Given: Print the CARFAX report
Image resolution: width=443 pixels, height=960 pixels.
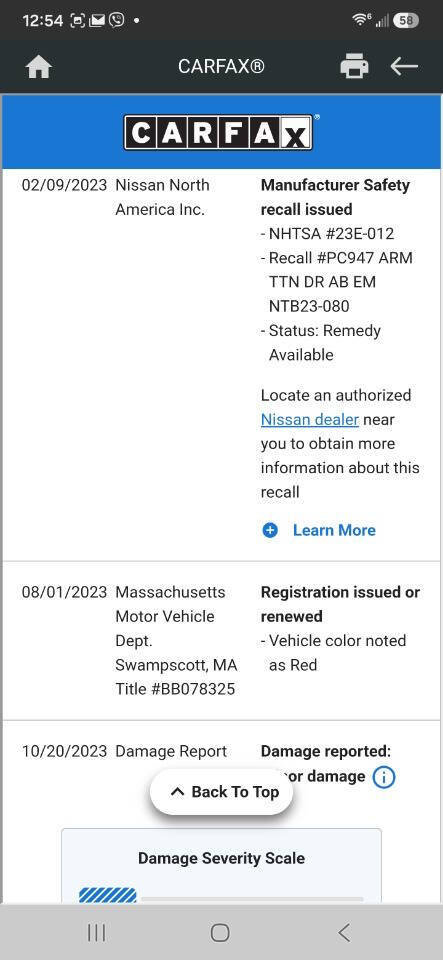Looking at the screenshot, I should tap(354, 66).
